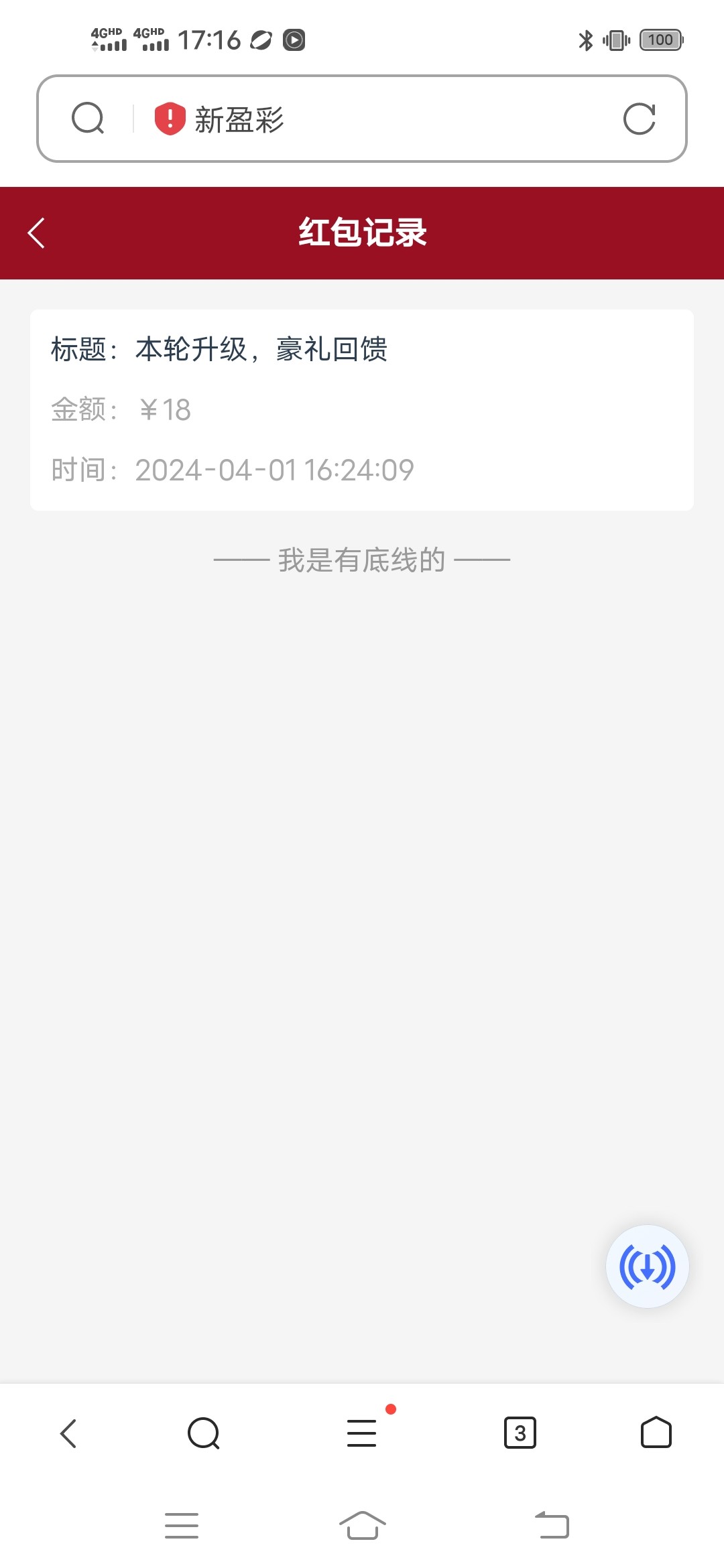Go to the browser's home page
The height and width of the screenshot is (1568, 724).
[x=656, y=1433]
